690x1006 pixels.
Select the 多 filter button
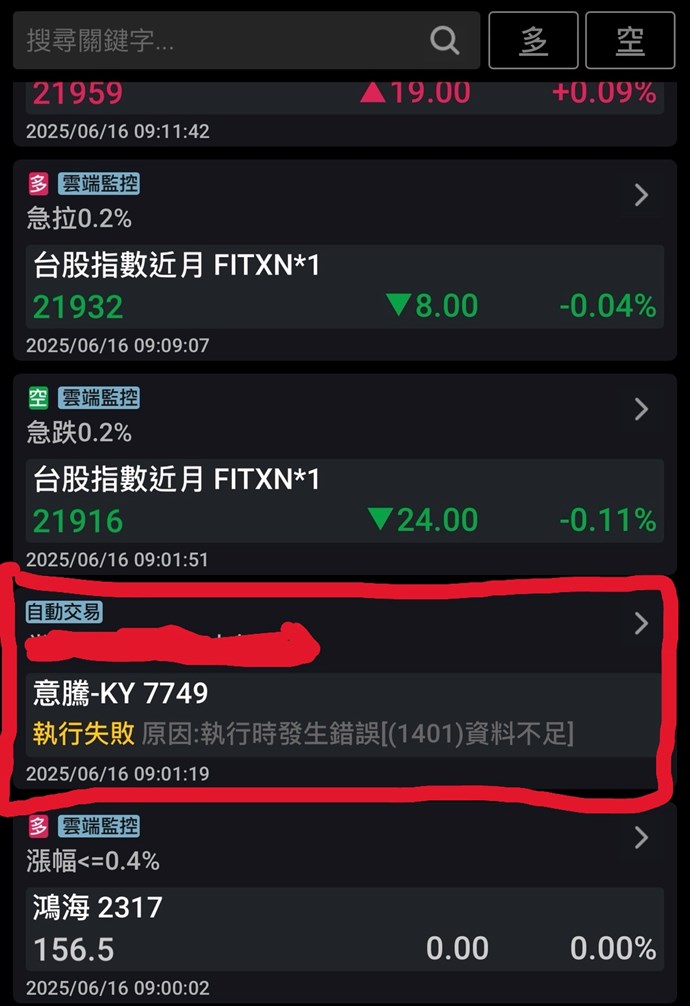(533, 40)
